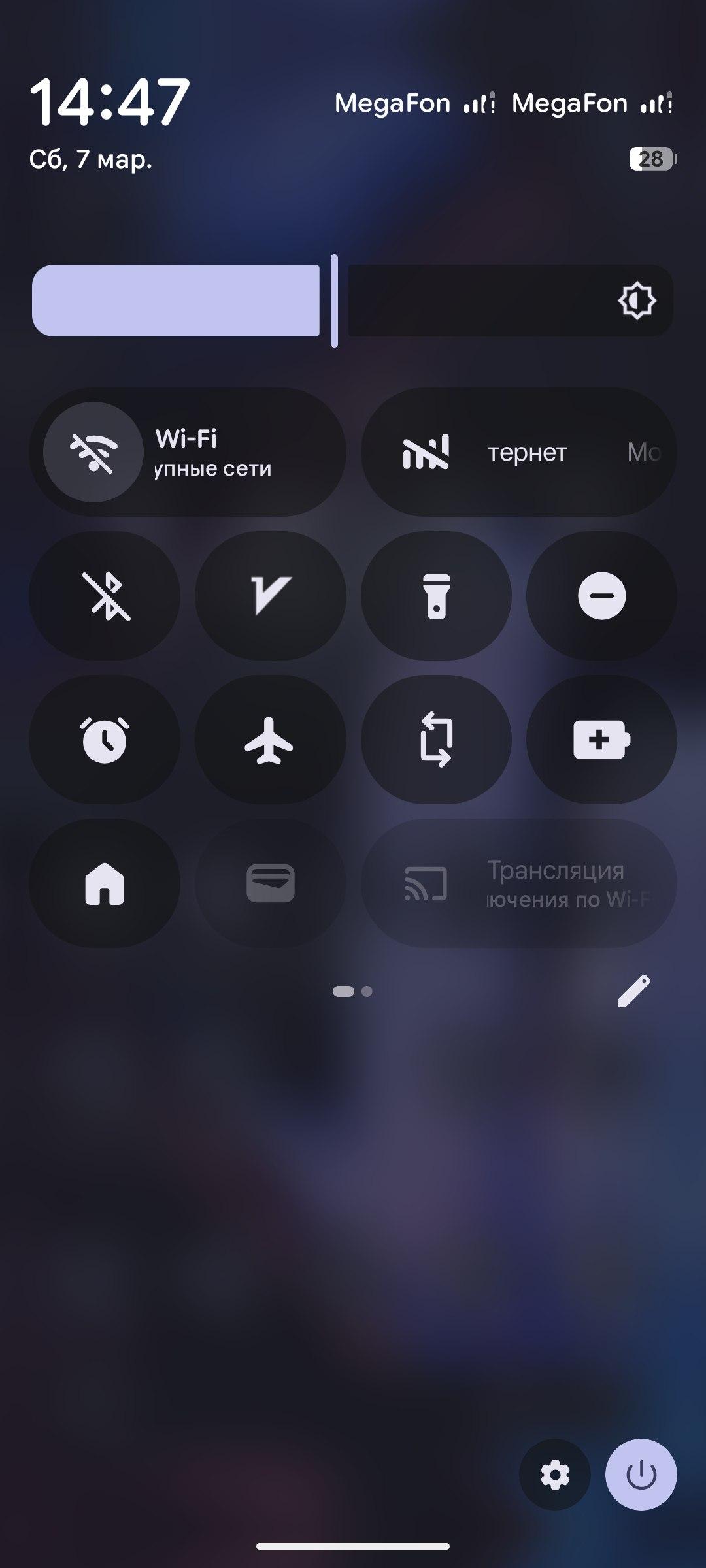
Task: Turn on battery saver
Action: pos(601,740)
